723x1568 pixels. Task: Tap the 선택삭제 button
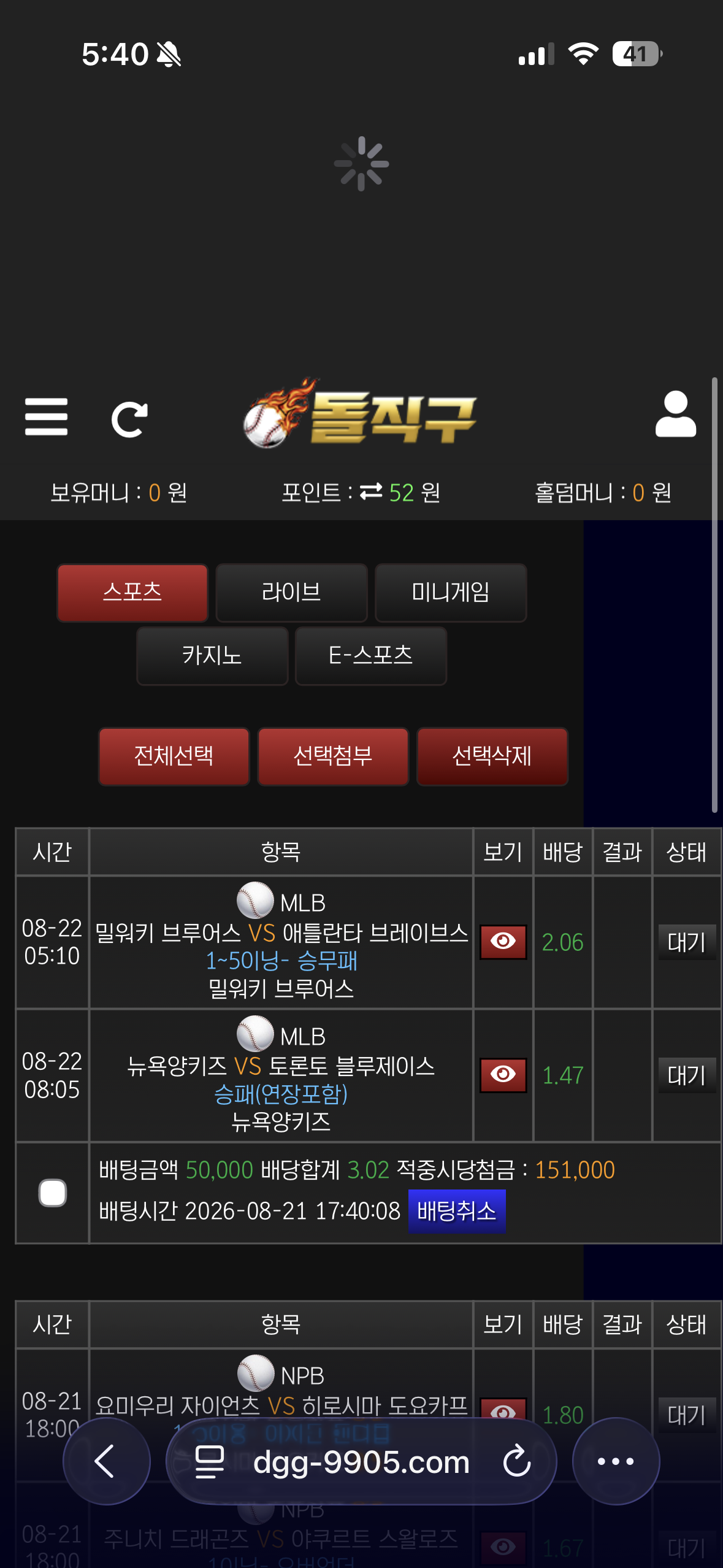(x=492, y=756)
